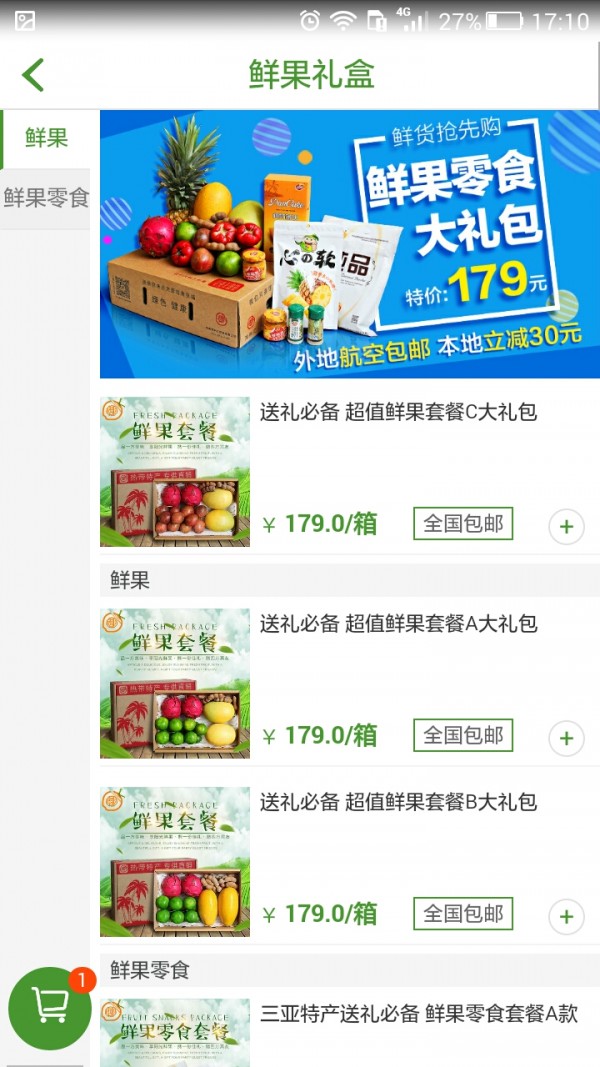Image resolution: width=600 pixels, height=1067 pixels.
Task: Add 超值鲜果套餐B大礼包 to cart
Action: (566, 916)
